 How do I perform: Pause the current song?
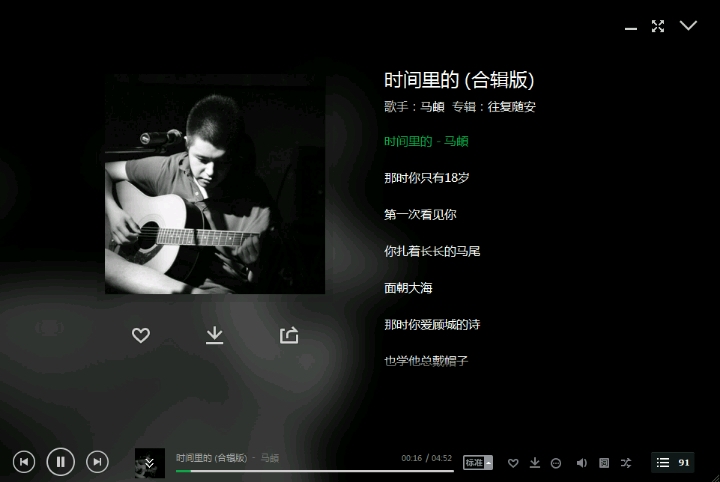pyautogui.click(x=61, y=461)
